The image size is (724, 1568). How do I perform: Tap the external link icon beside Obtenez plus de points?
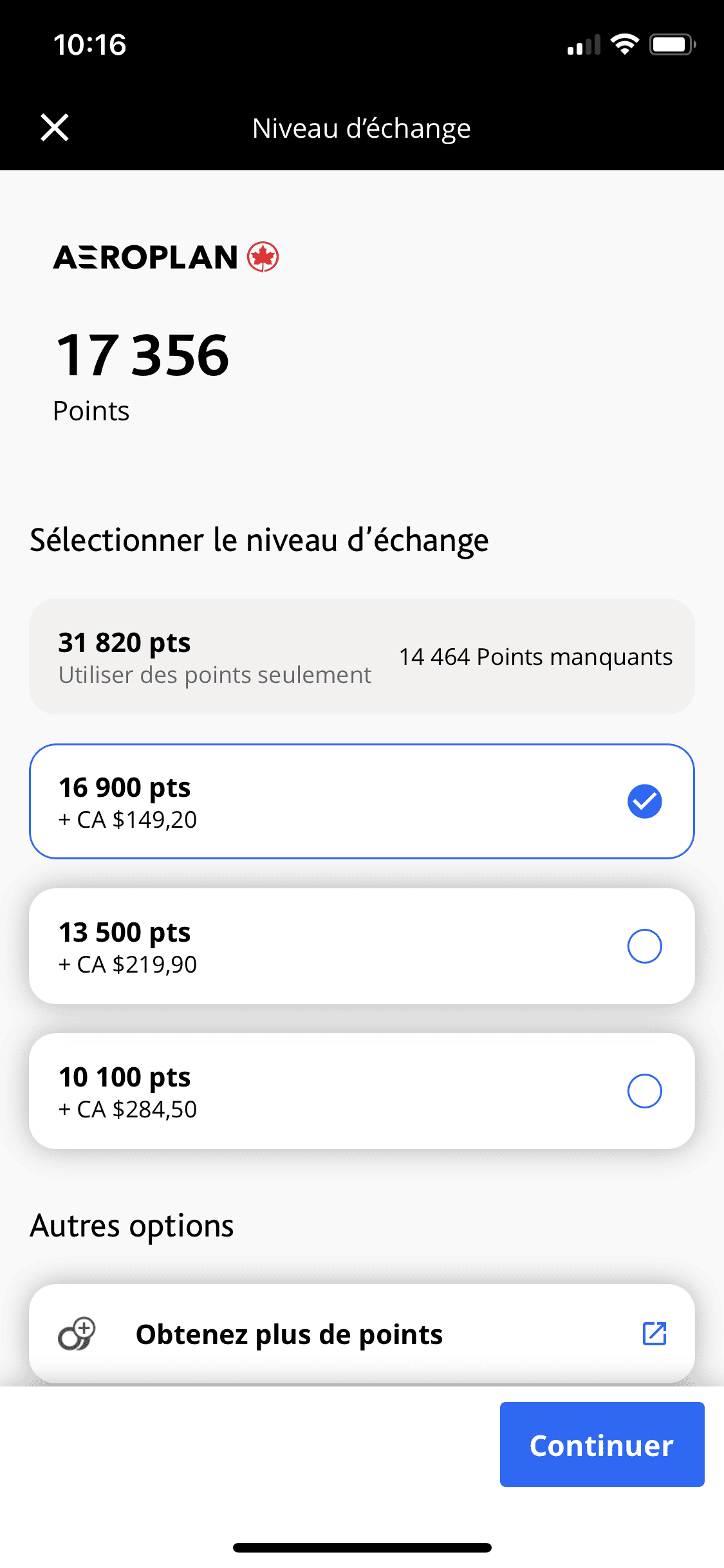[654, 1334]
